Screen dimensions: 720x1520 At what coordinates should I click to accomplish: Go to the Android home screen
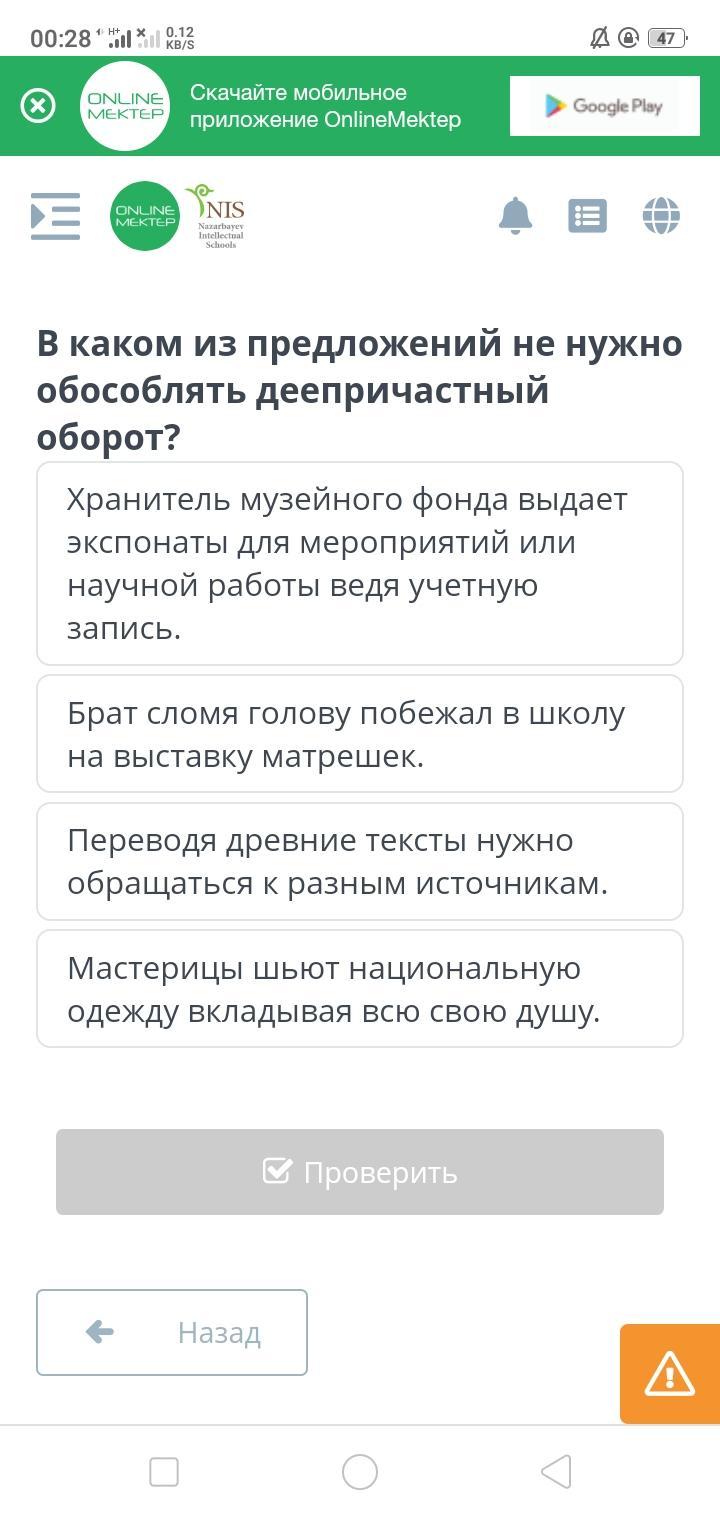360,1472
